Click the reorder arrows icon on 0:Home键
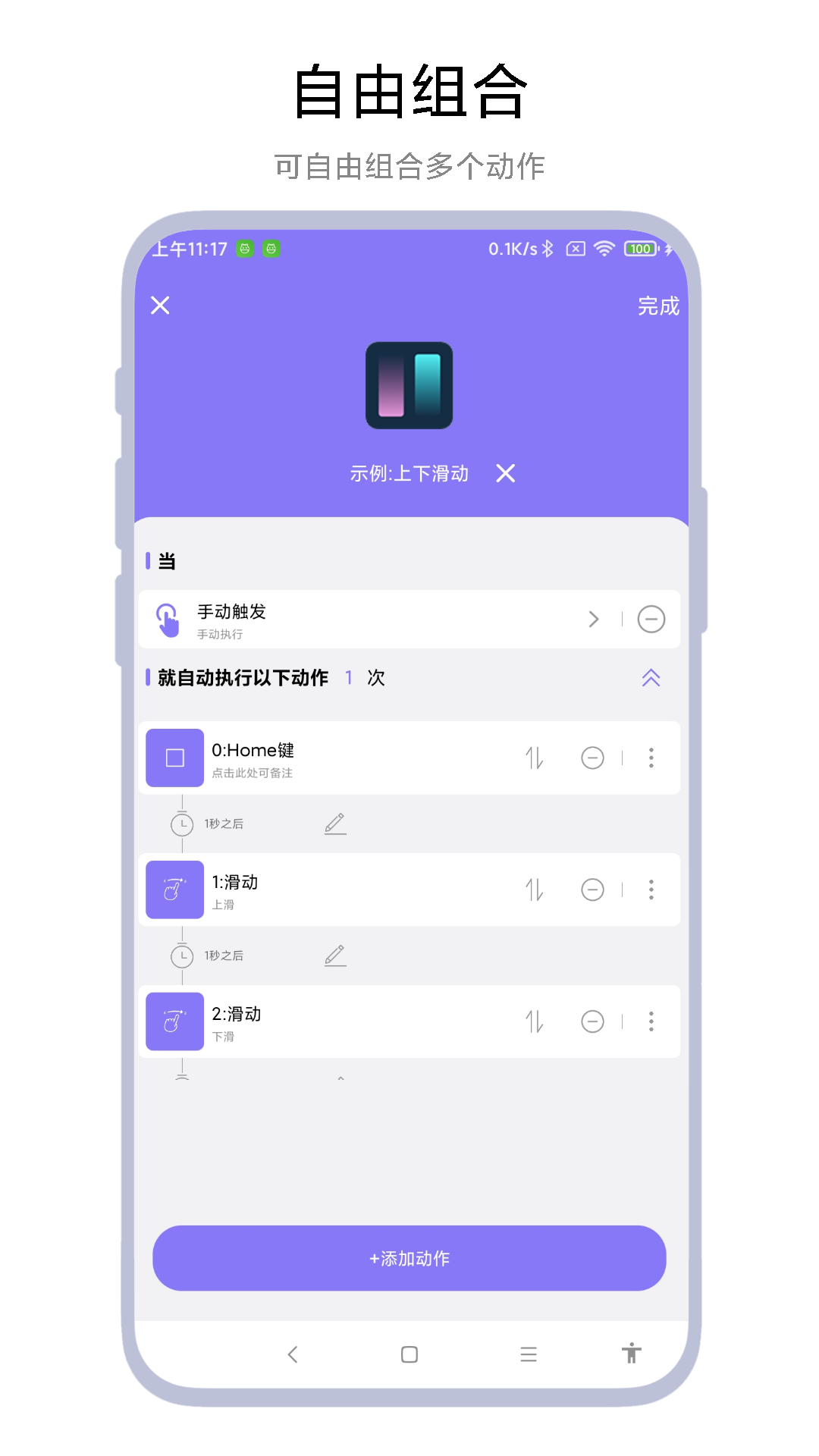The image size is (819, 1456). [x=535, y=758]
